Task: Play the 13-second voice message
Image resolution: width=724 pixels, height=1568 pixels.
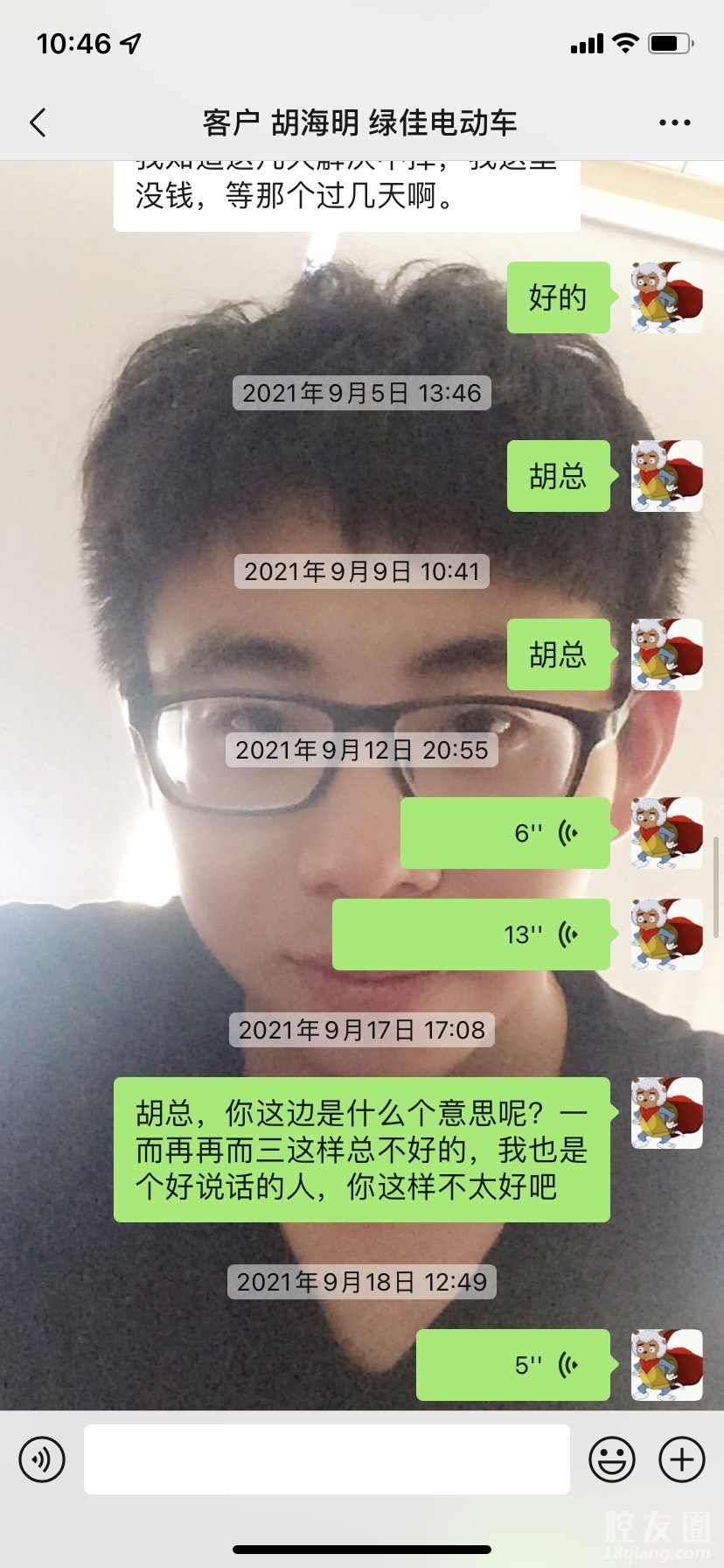Action: click(x=471, y=934)
